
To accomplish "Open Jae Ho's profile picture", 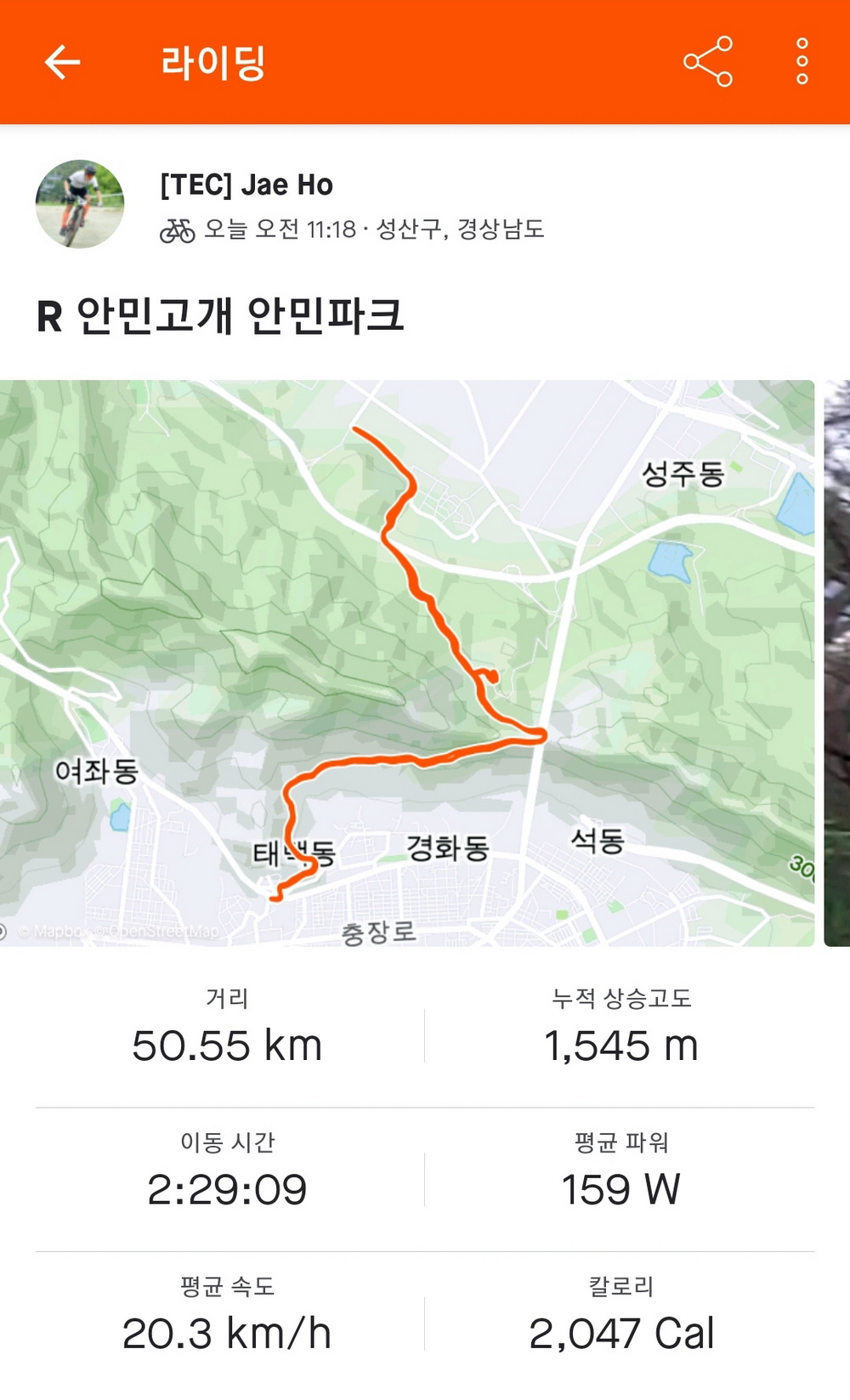I will [x=80, y=204].
